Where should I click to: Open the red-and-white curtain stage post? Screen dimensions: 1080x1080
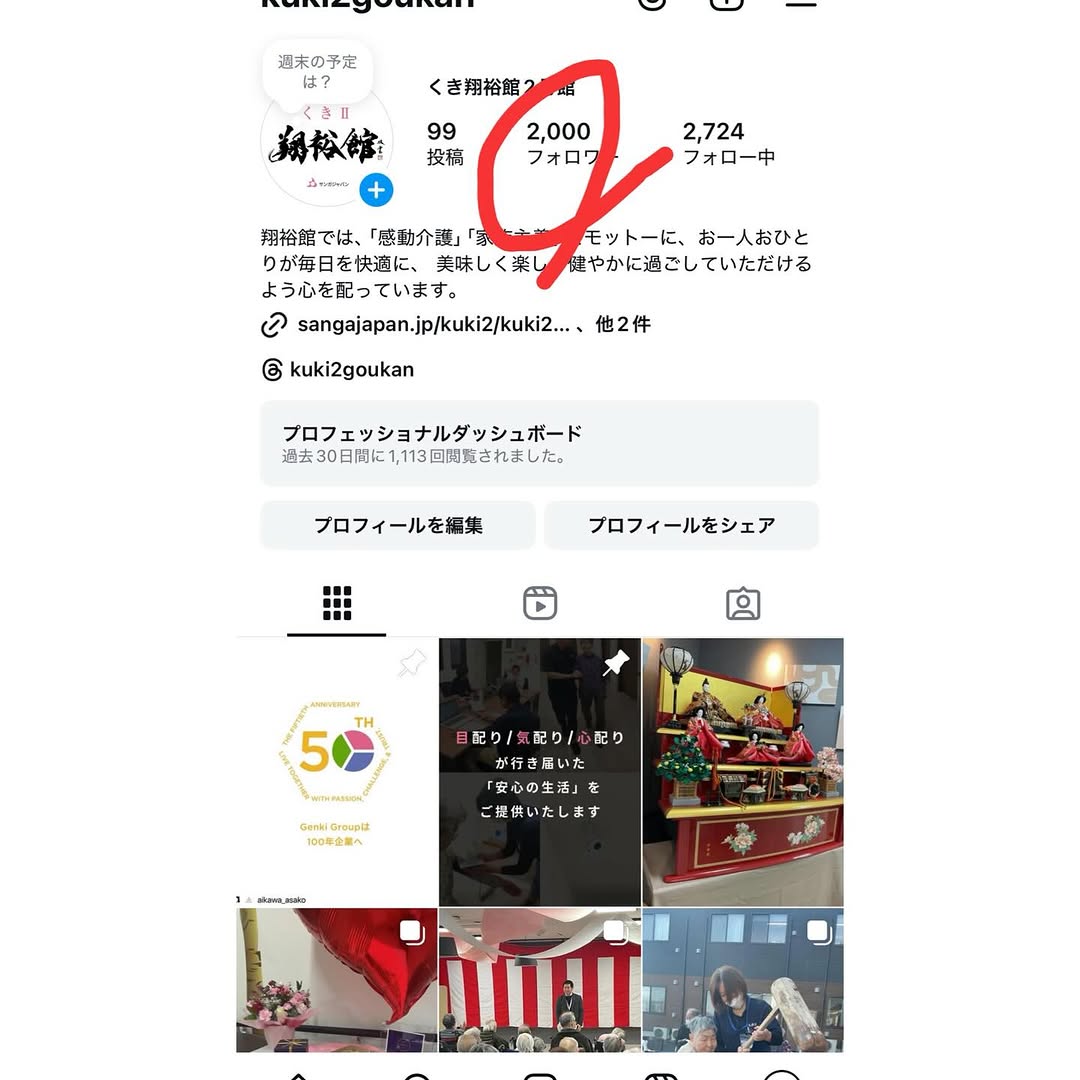[x=540, y=980]
